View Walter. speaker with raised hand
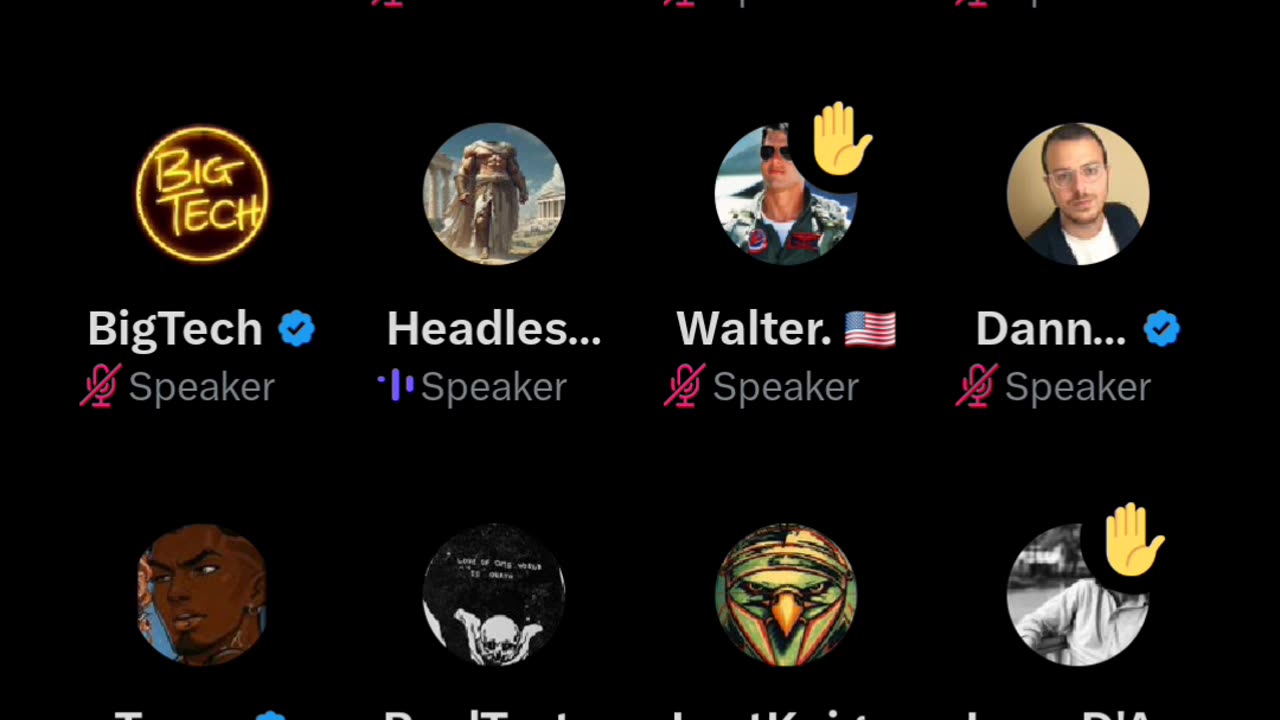 (785, 196)
